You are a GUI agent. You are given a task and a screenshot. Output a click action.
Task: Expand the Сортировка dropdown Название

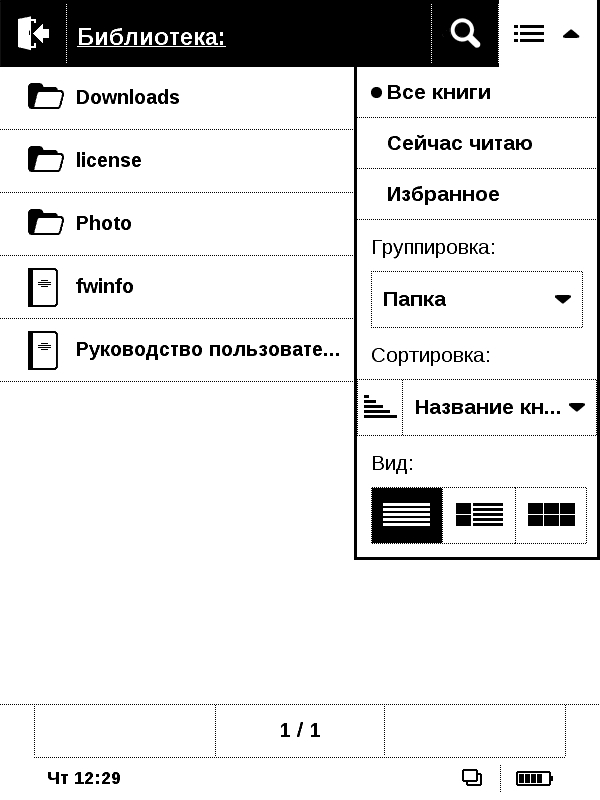click(x=499, y=407)
